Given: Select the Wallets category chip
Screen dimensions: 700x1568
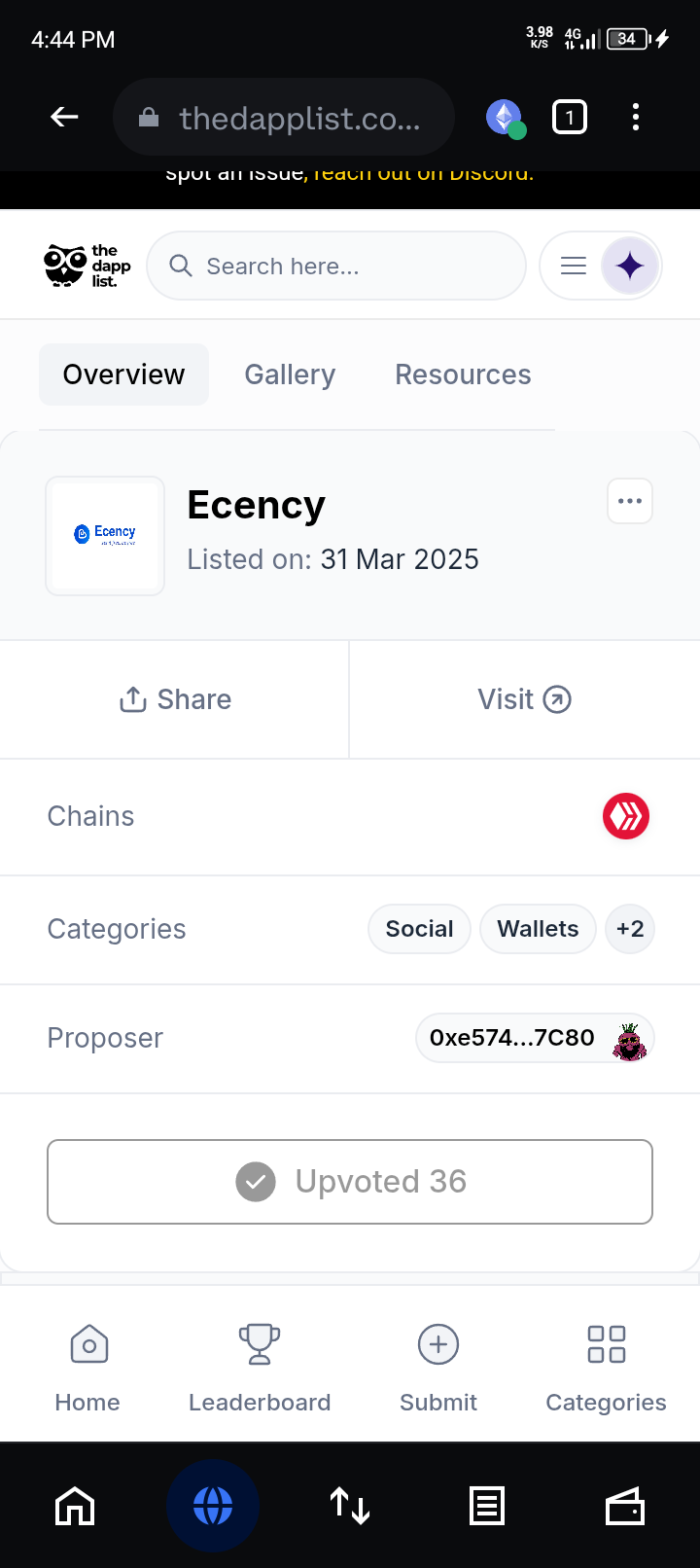Looking at the screenshot, I should [x=538, y=929].
